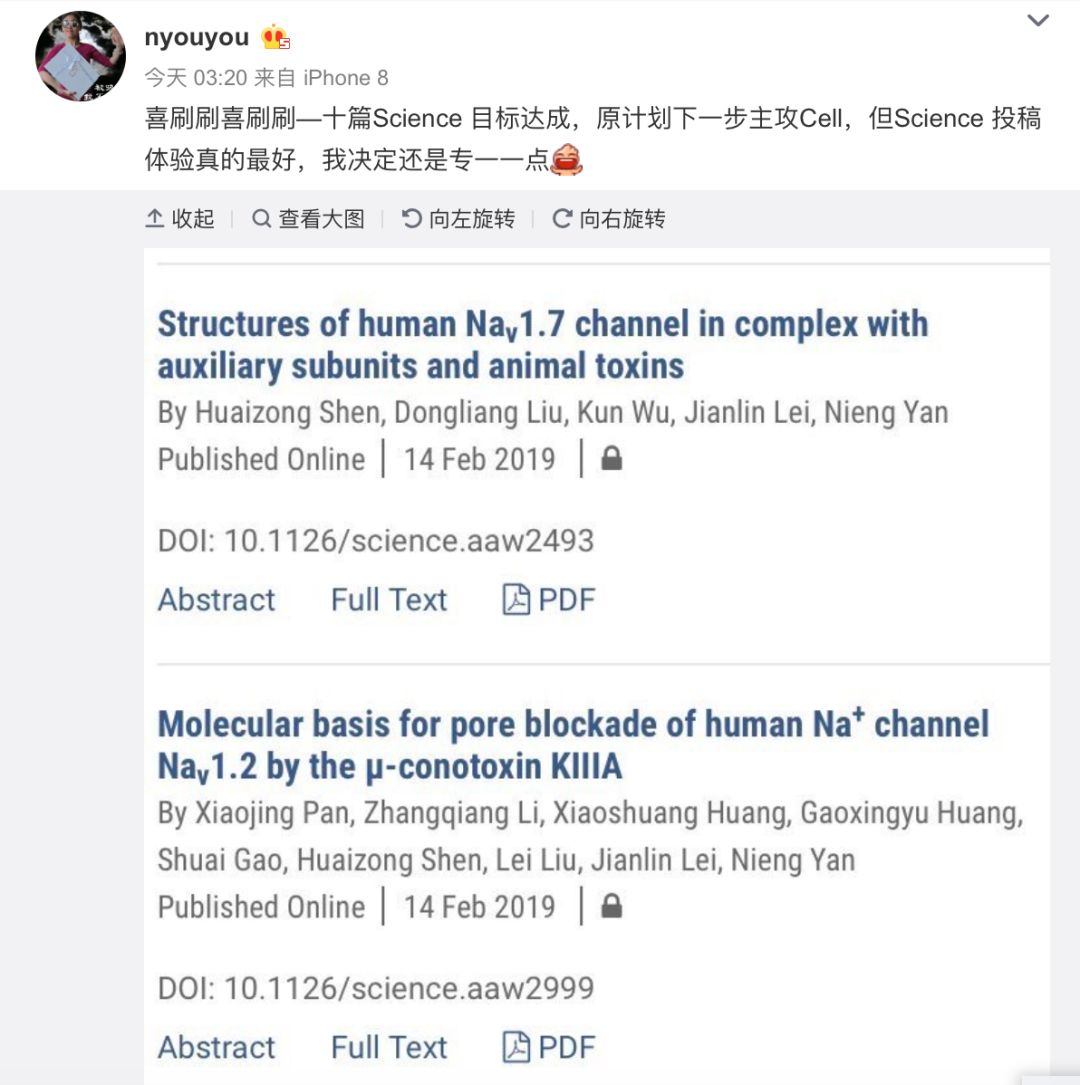1080x1085 pixels.
Task: Rotate the image left with 向左旋转
Action: click(x=459, y=219)
